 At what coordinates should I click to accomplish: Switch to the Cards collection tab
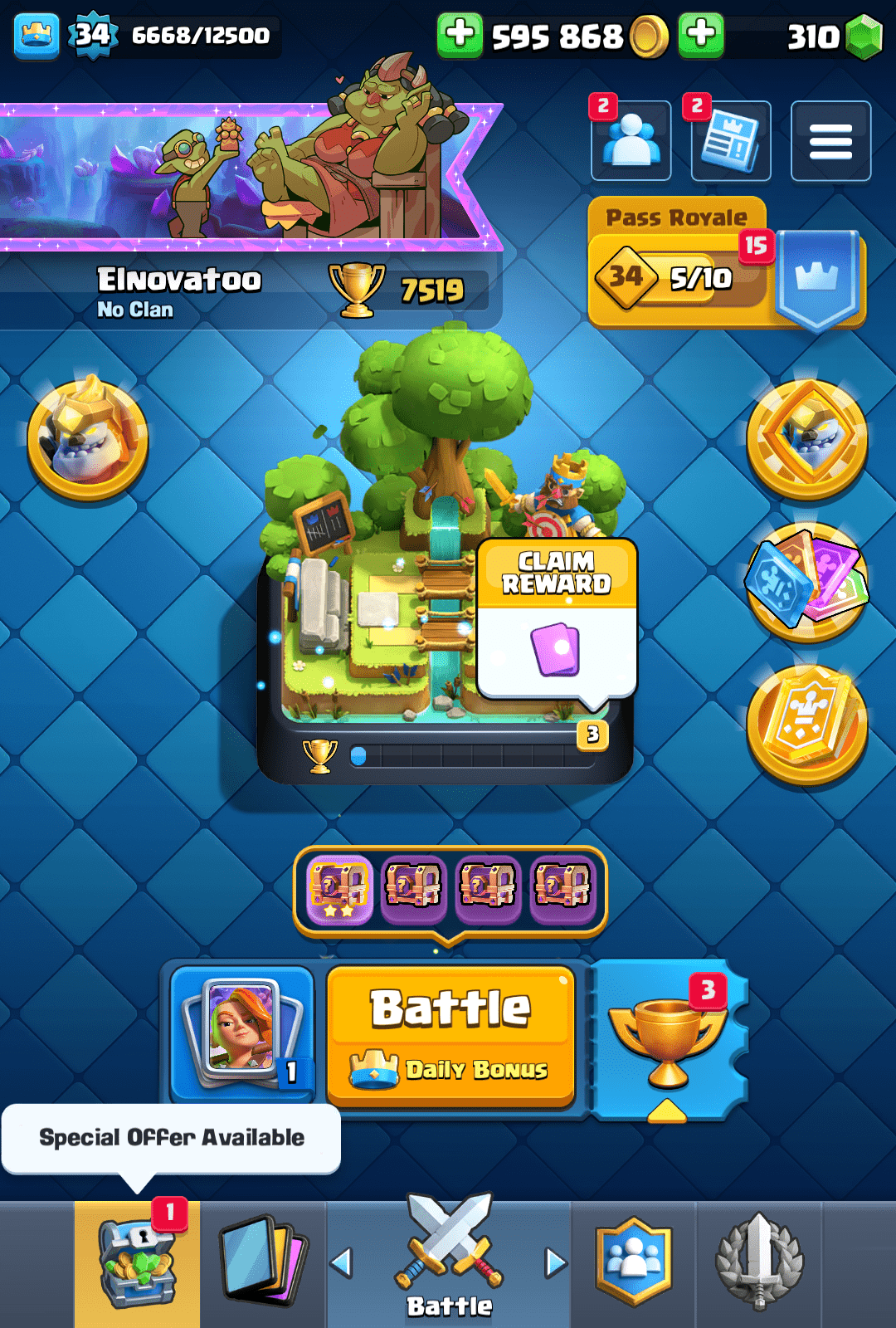point(263,1263)
